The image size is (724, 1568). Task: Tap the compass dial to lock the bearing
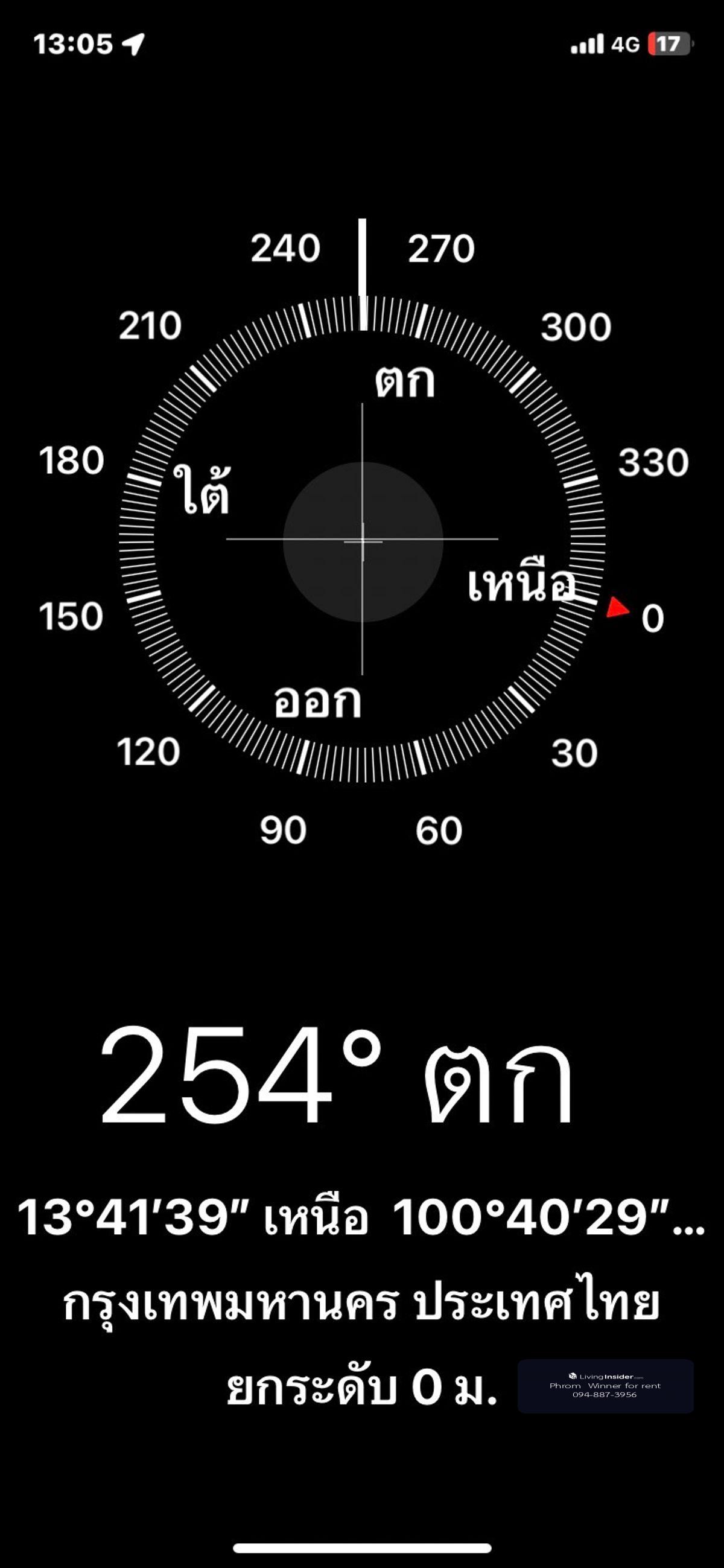pos(363,541)
